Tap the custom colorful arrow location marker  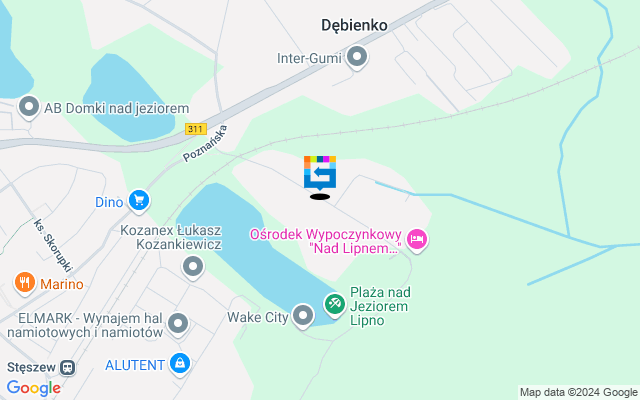319,173
